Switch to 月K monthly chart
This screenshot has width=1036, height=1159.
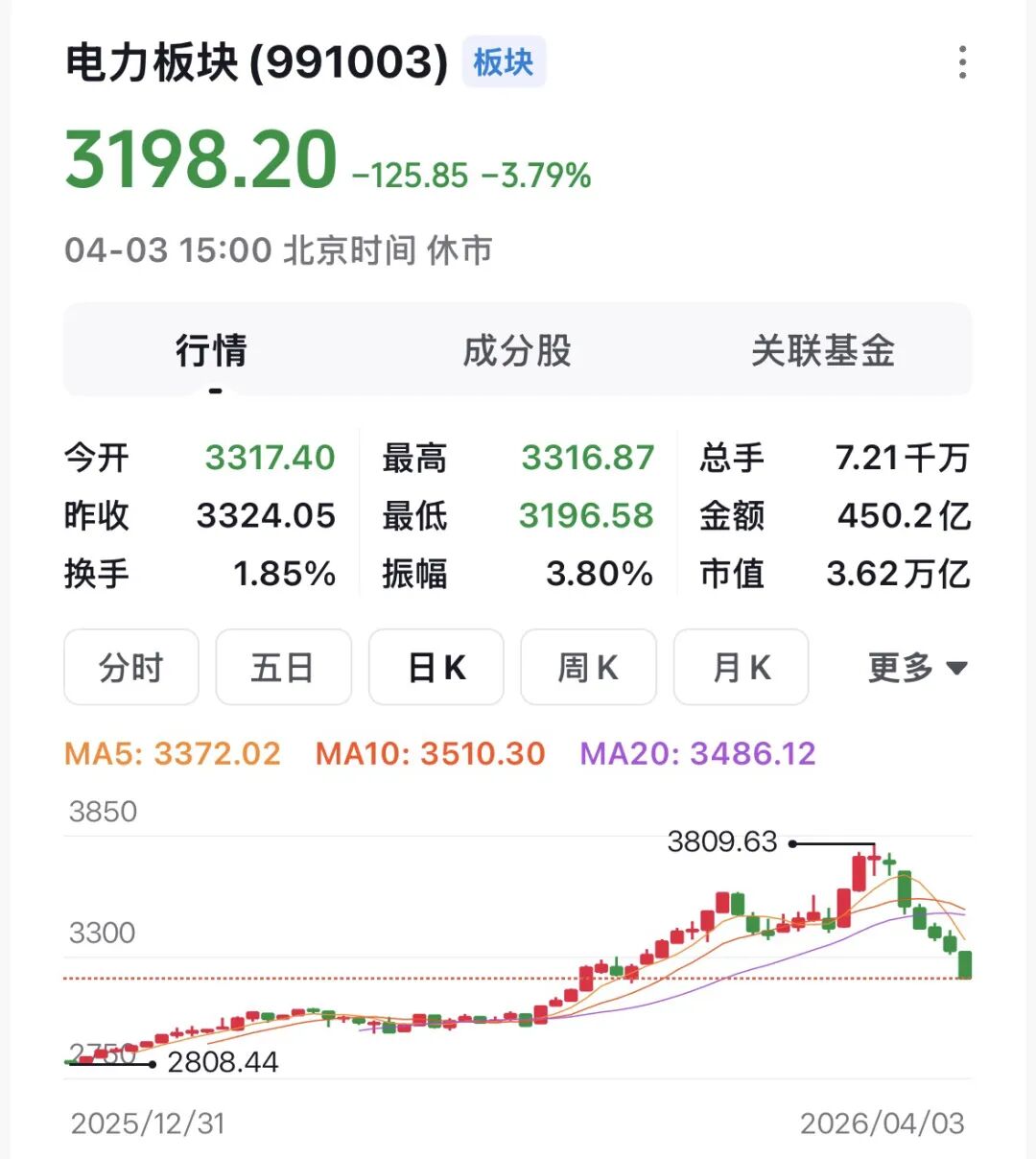tap(741, 668)
